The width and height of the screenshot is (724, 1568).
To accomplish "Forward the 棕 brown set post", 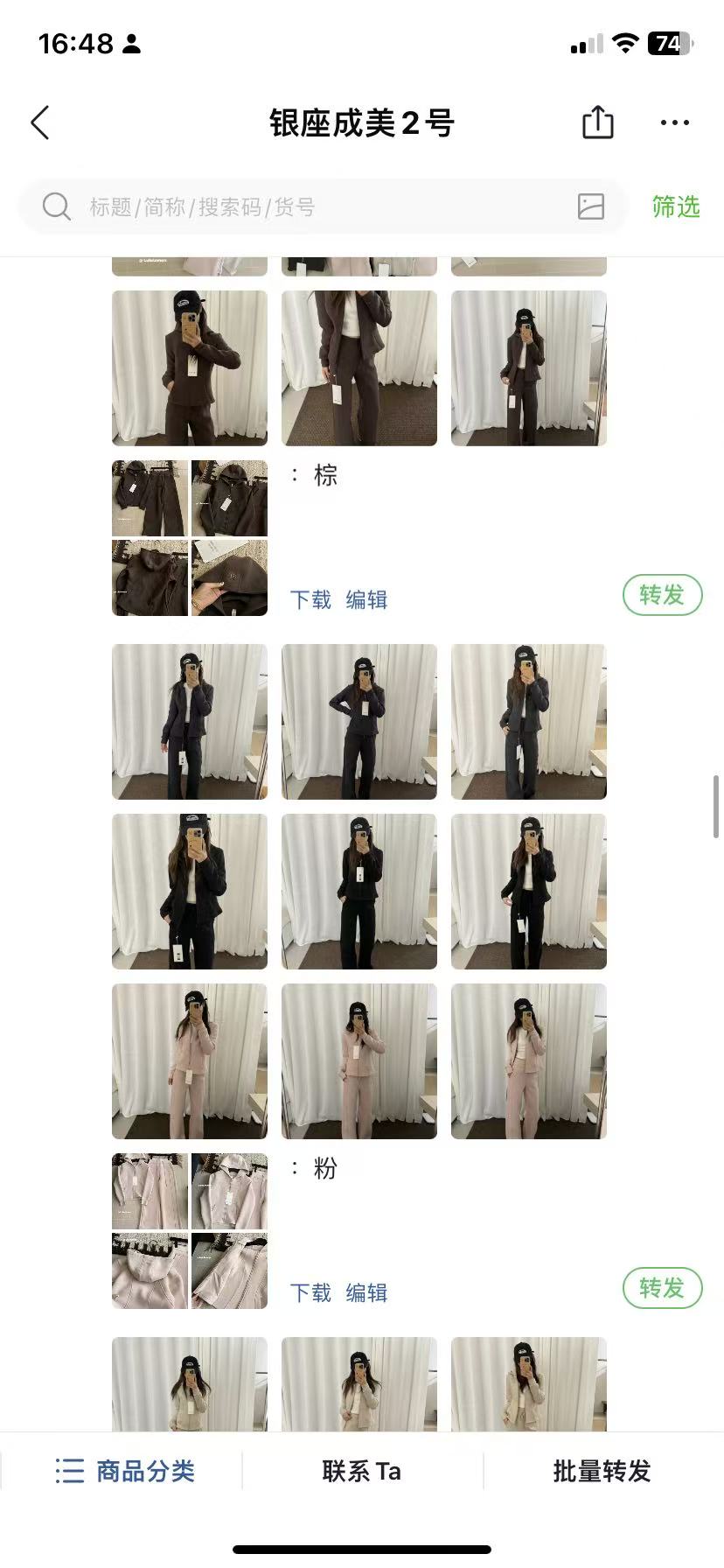I will pos(662,595).
